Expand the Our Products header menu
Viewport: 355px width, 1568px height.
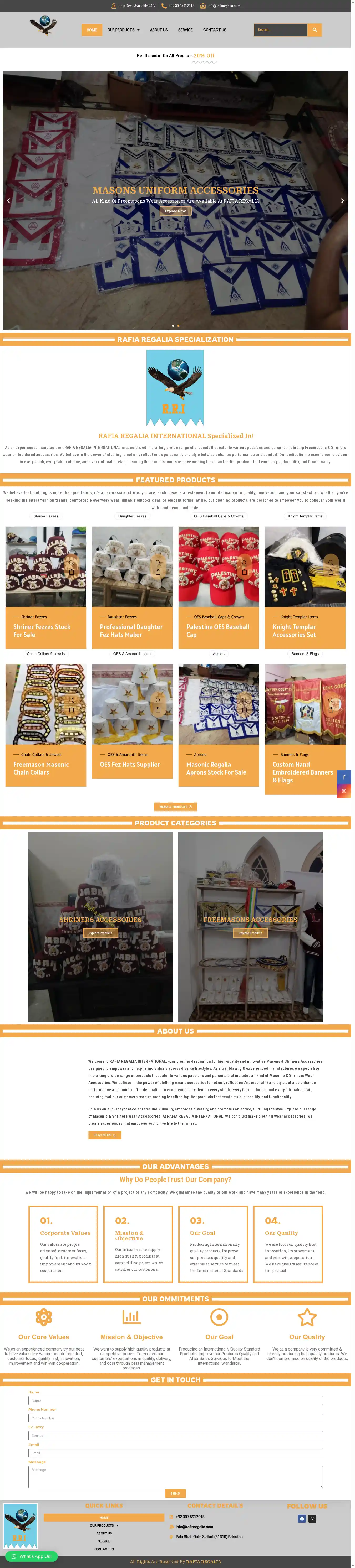tap(123, 30)
